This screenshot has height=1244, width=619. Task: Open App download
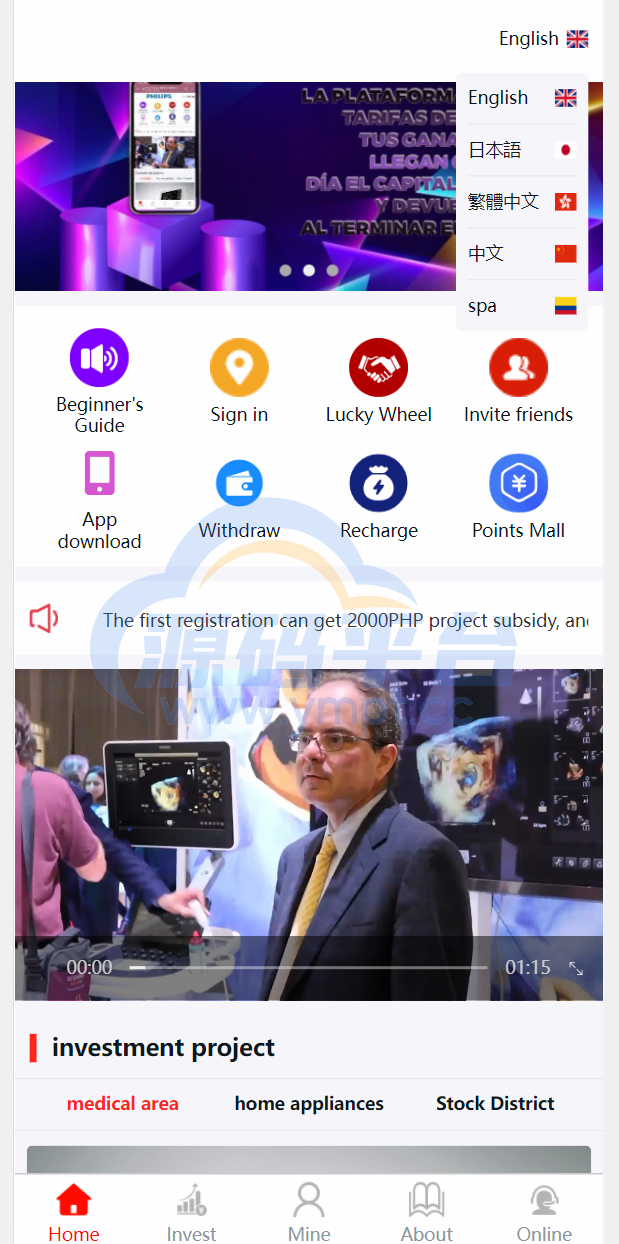[99, 476]
